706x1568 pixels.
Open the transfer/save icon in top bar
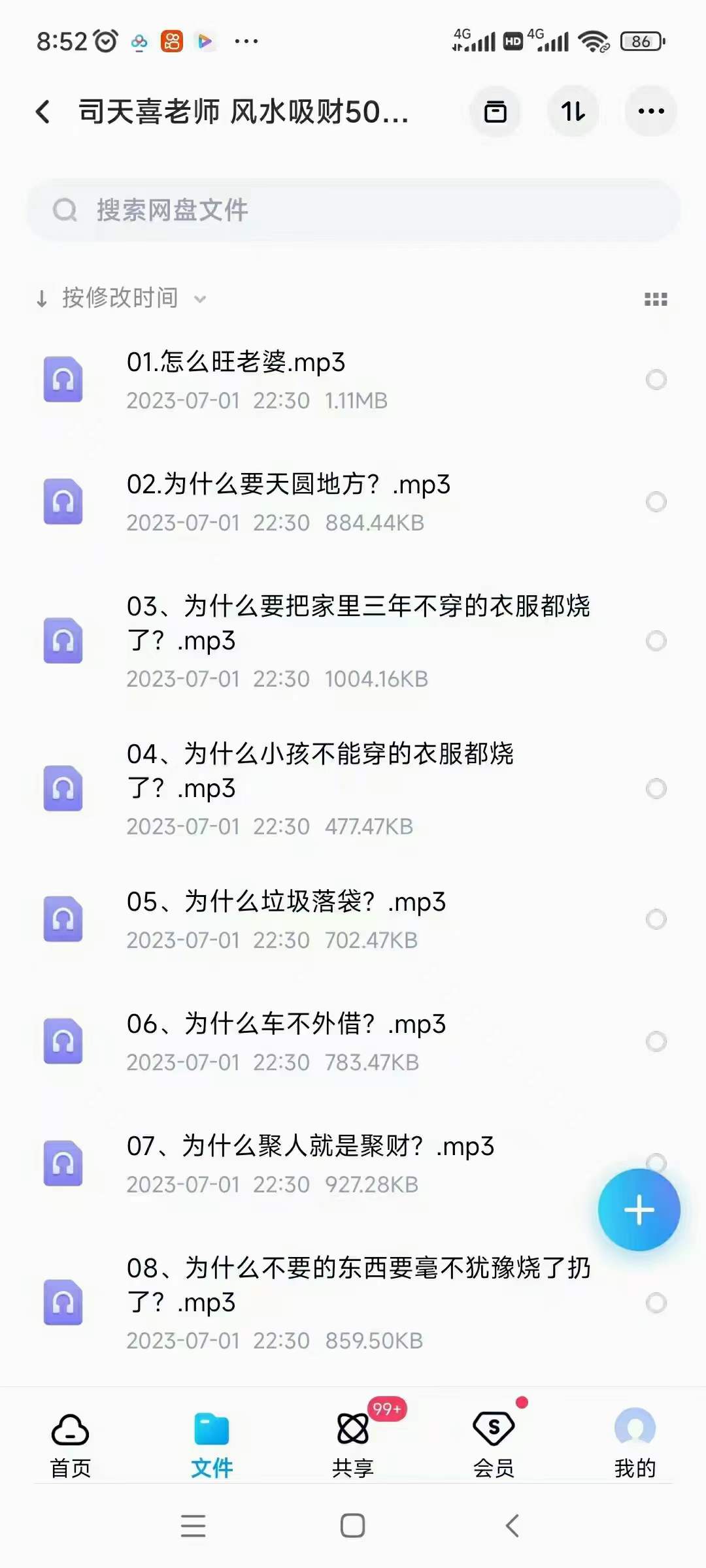pyautogui.click(x=496, y=112)
